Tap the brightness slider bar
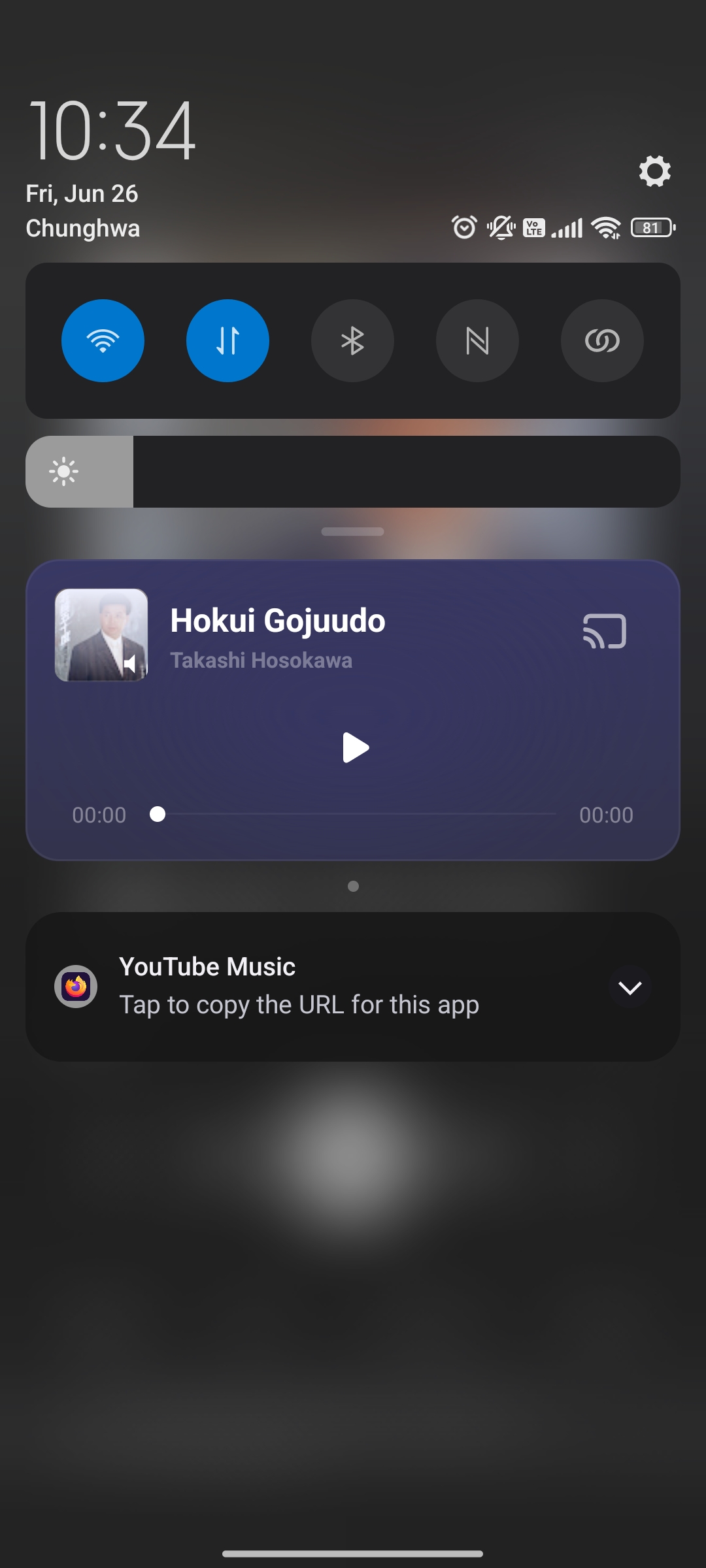The image size is (706, 1568). click(353, 472)
